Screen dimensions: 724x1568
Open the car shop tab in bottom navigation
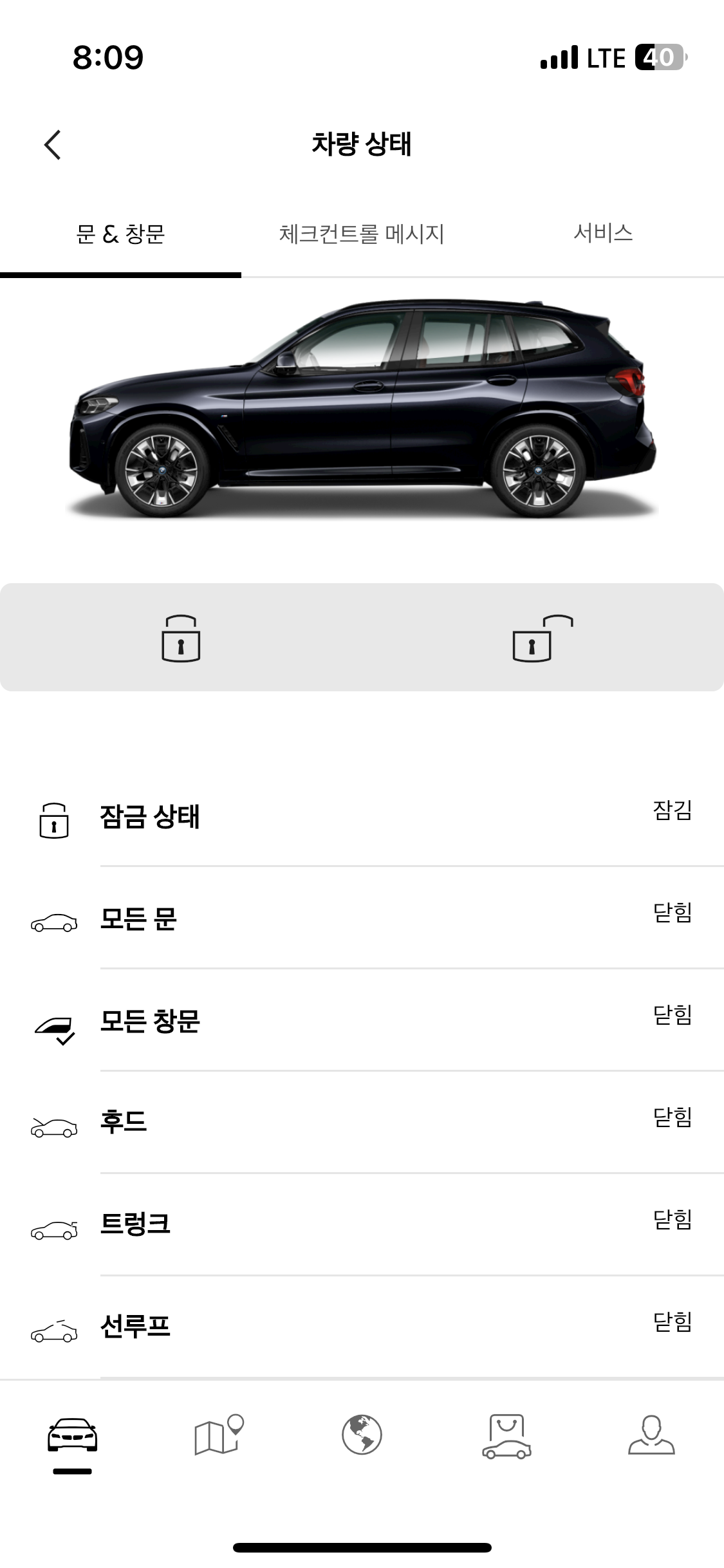point(506,1435)
